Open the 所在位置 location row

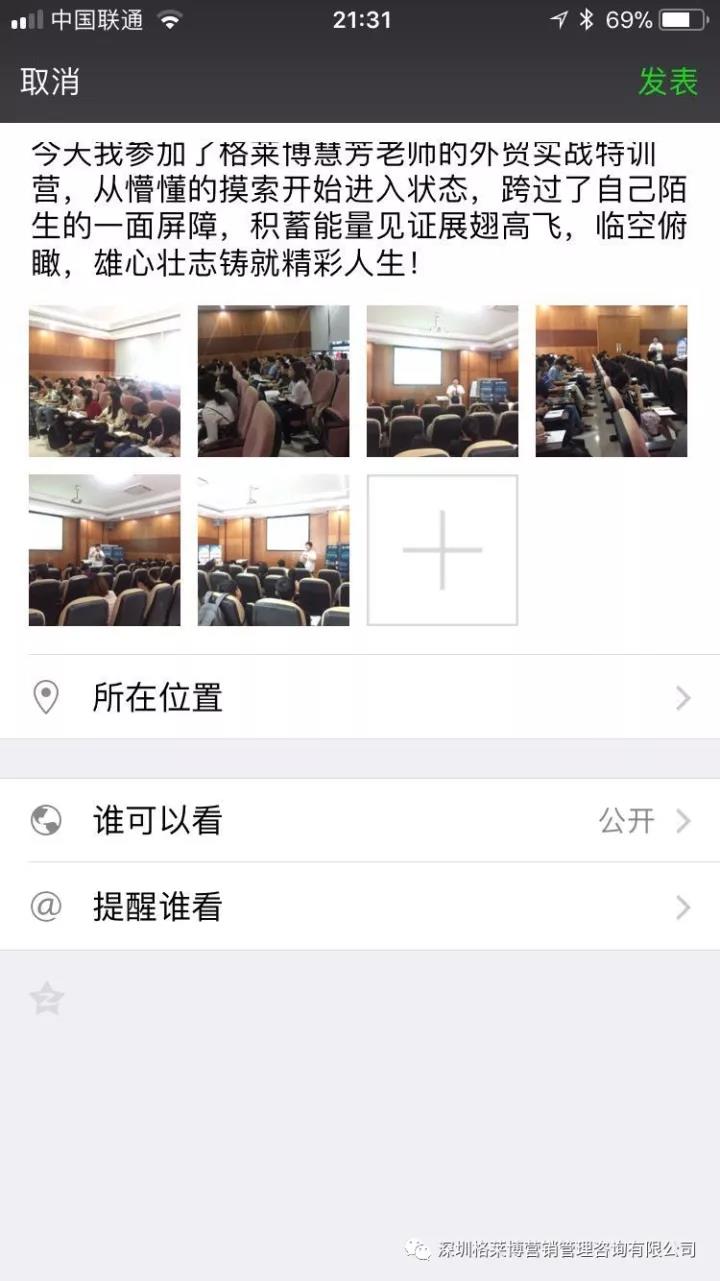click(360, 697)
